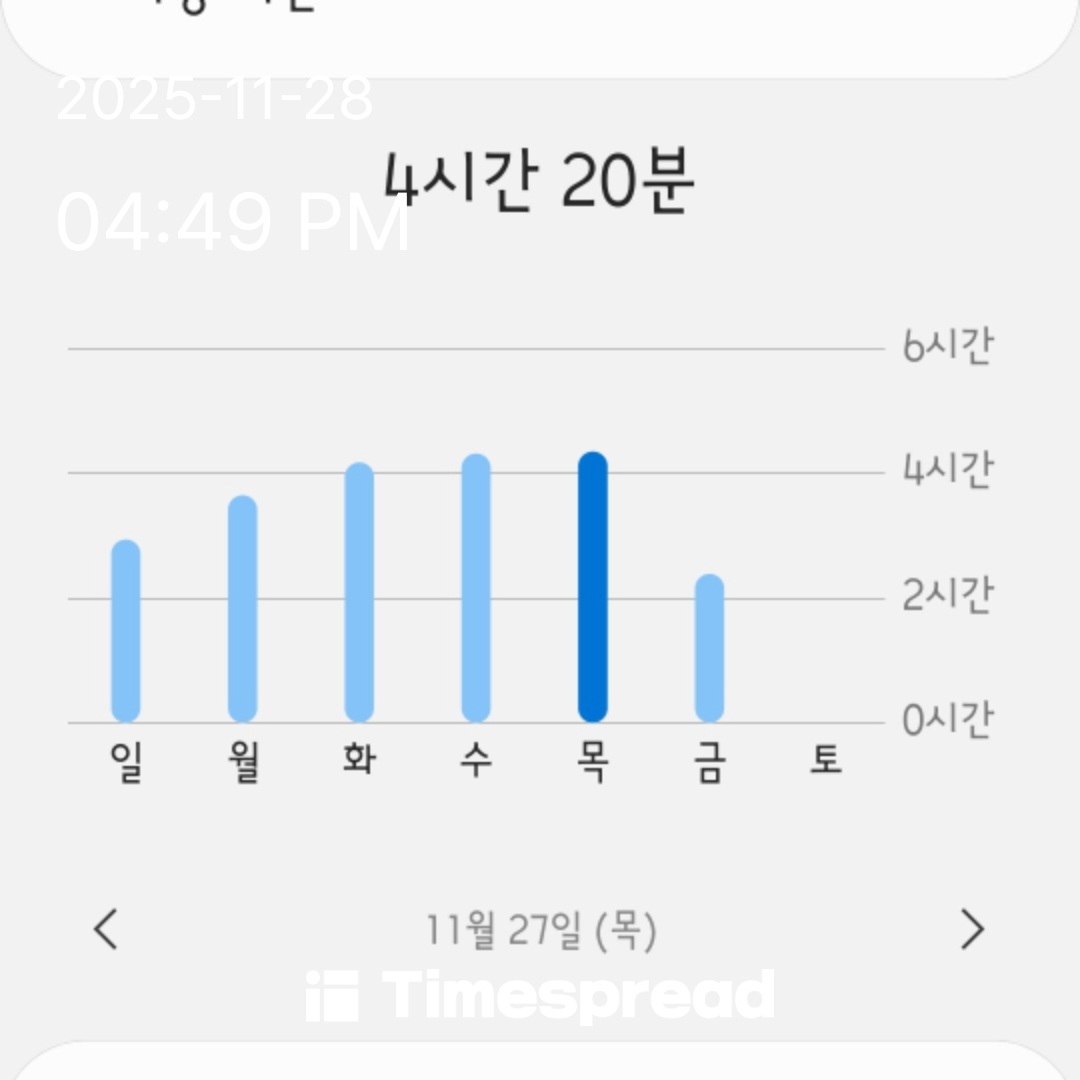Show the 화 (Tuesday) bar's screen time

tap(359, 592)
